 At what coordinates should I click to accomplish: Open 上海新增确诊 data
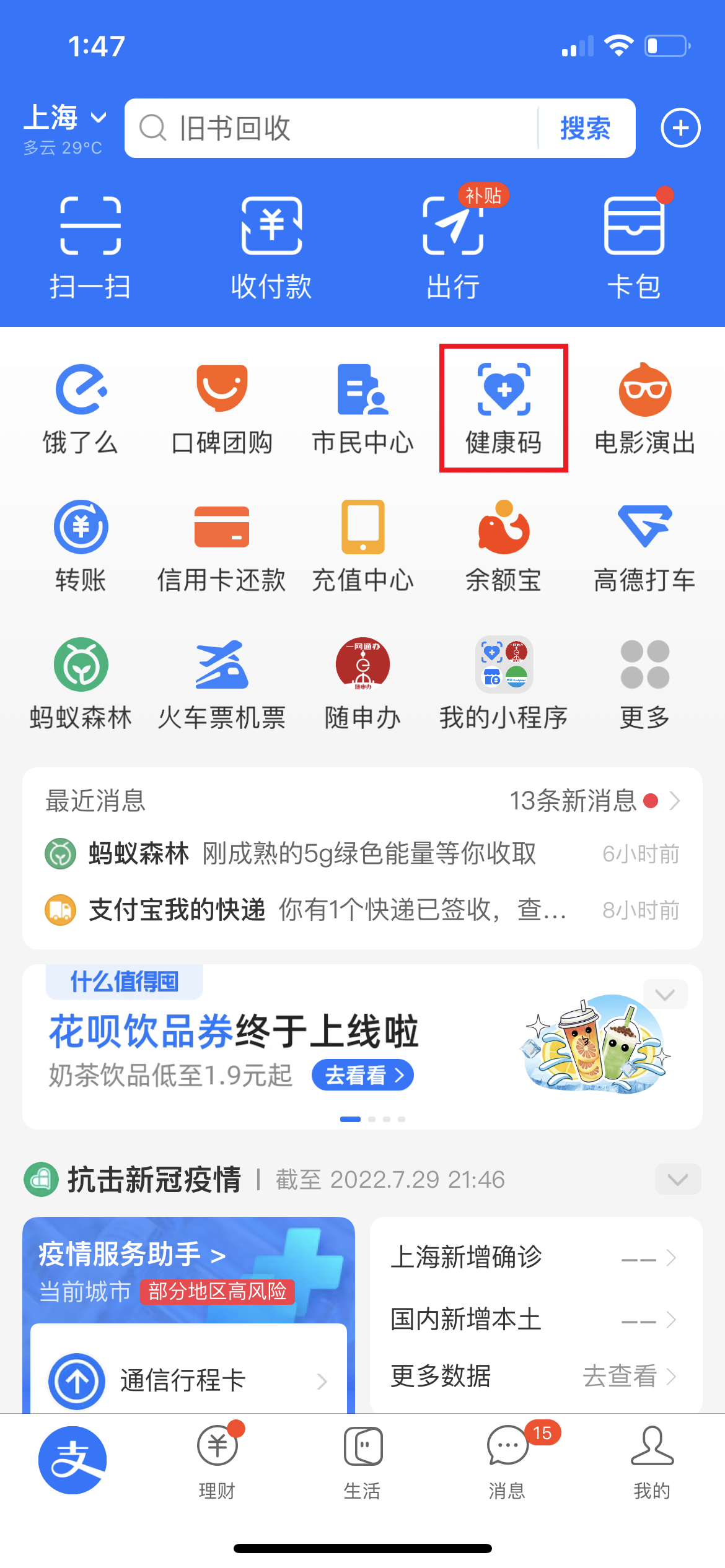[x=534, y=1257]
